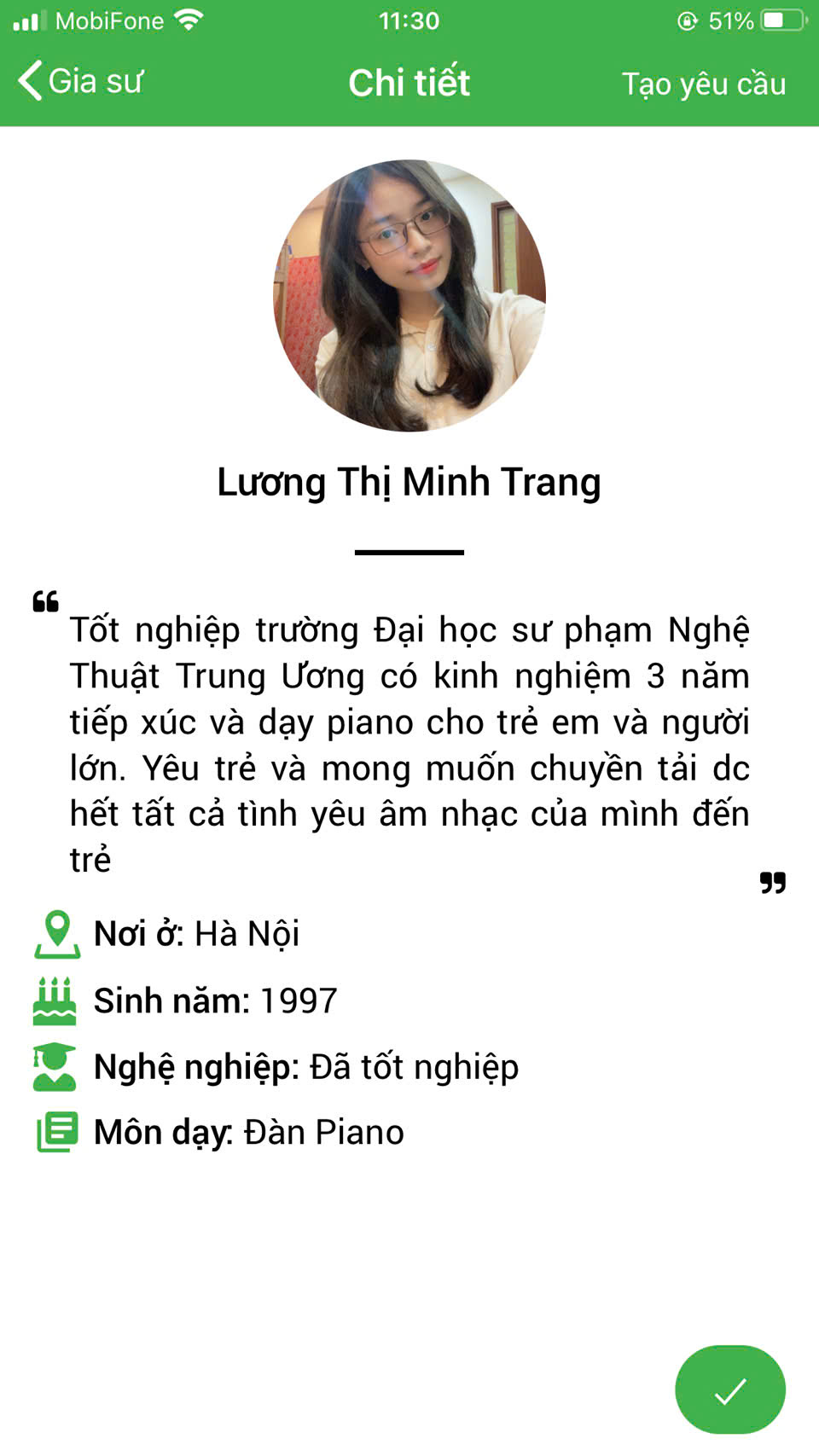Tap the green checkmark floating button
This screenshot has width=819, height=1456.
click(x=729, y=1389)
